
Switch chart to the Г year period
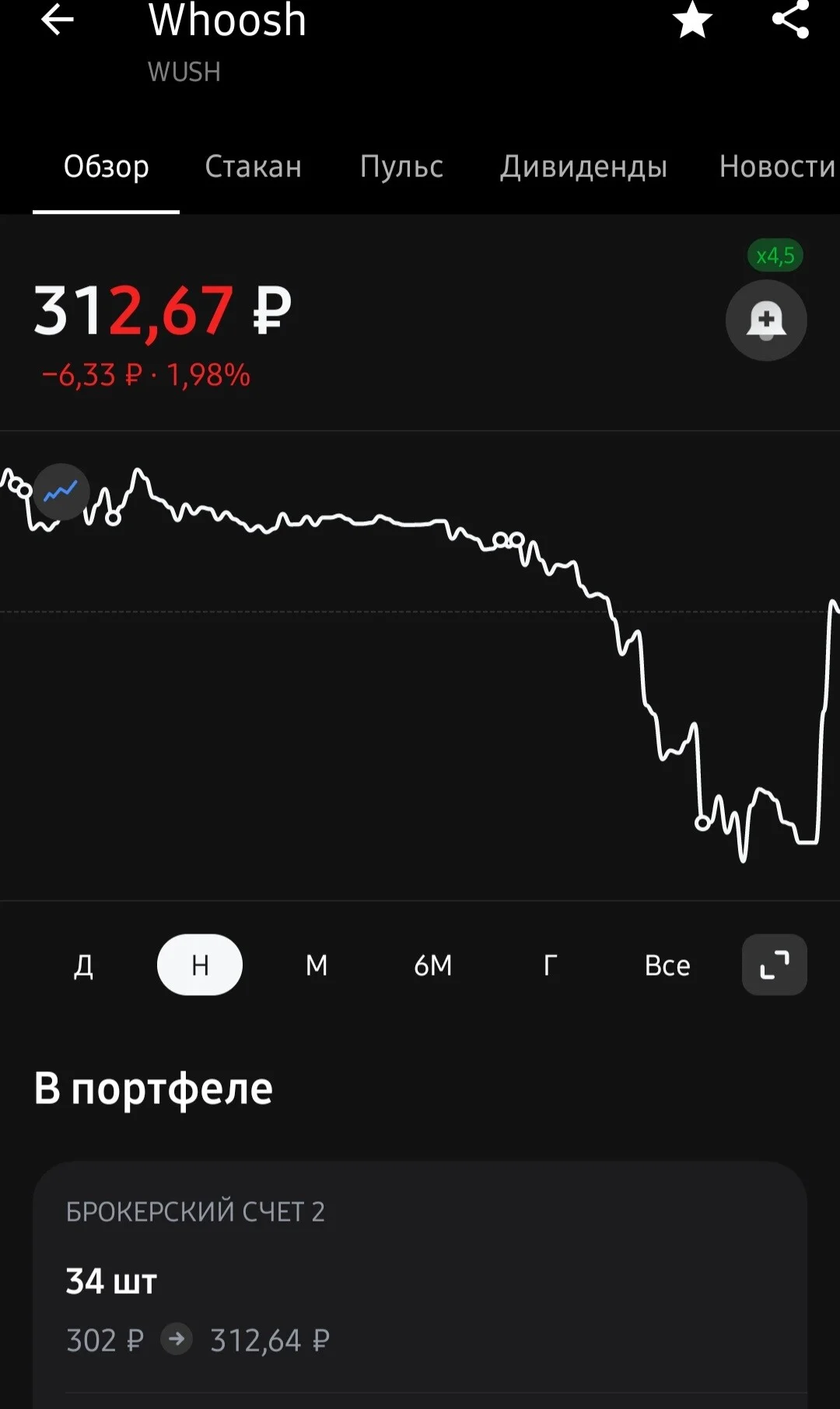tap(550, 965)
